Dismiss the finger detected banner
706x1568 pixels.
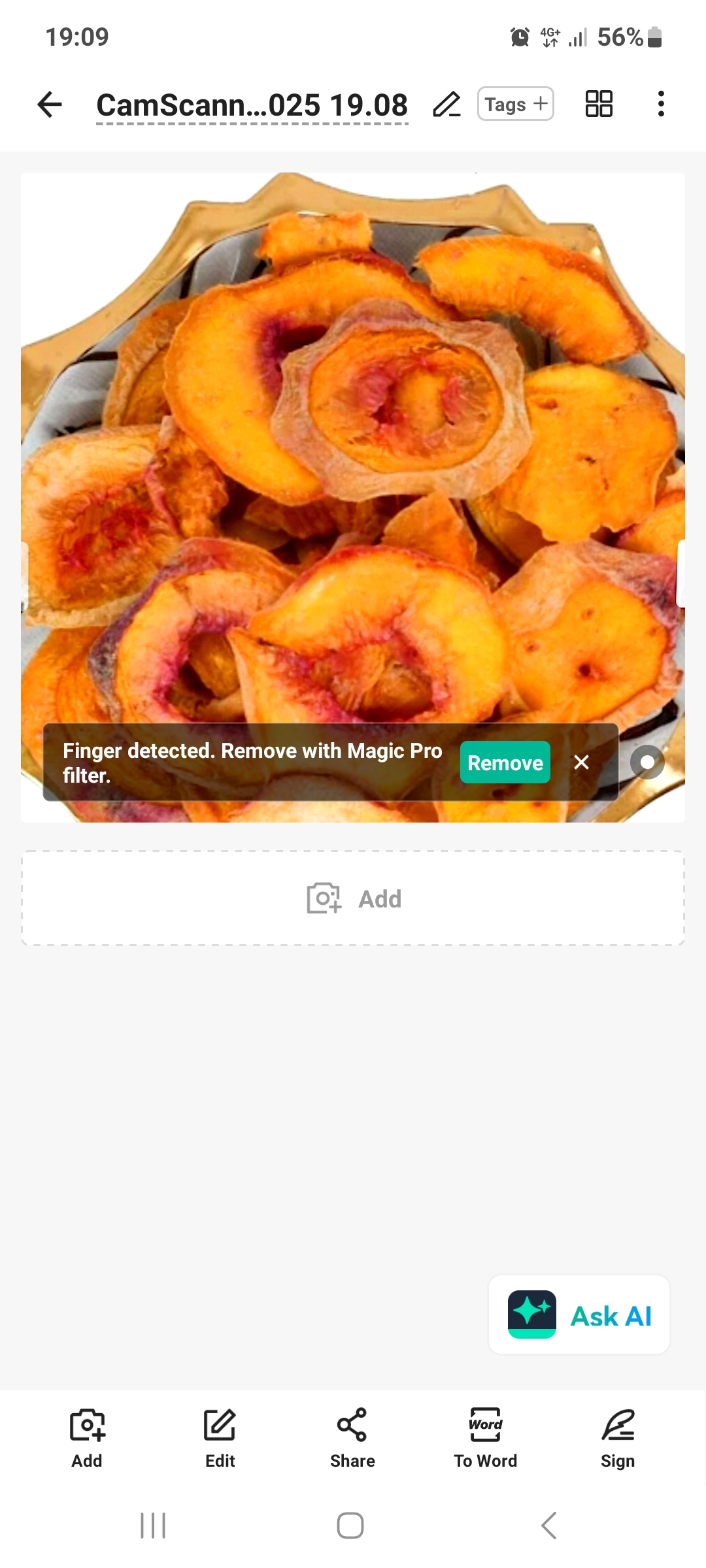(x=581, y=762)
